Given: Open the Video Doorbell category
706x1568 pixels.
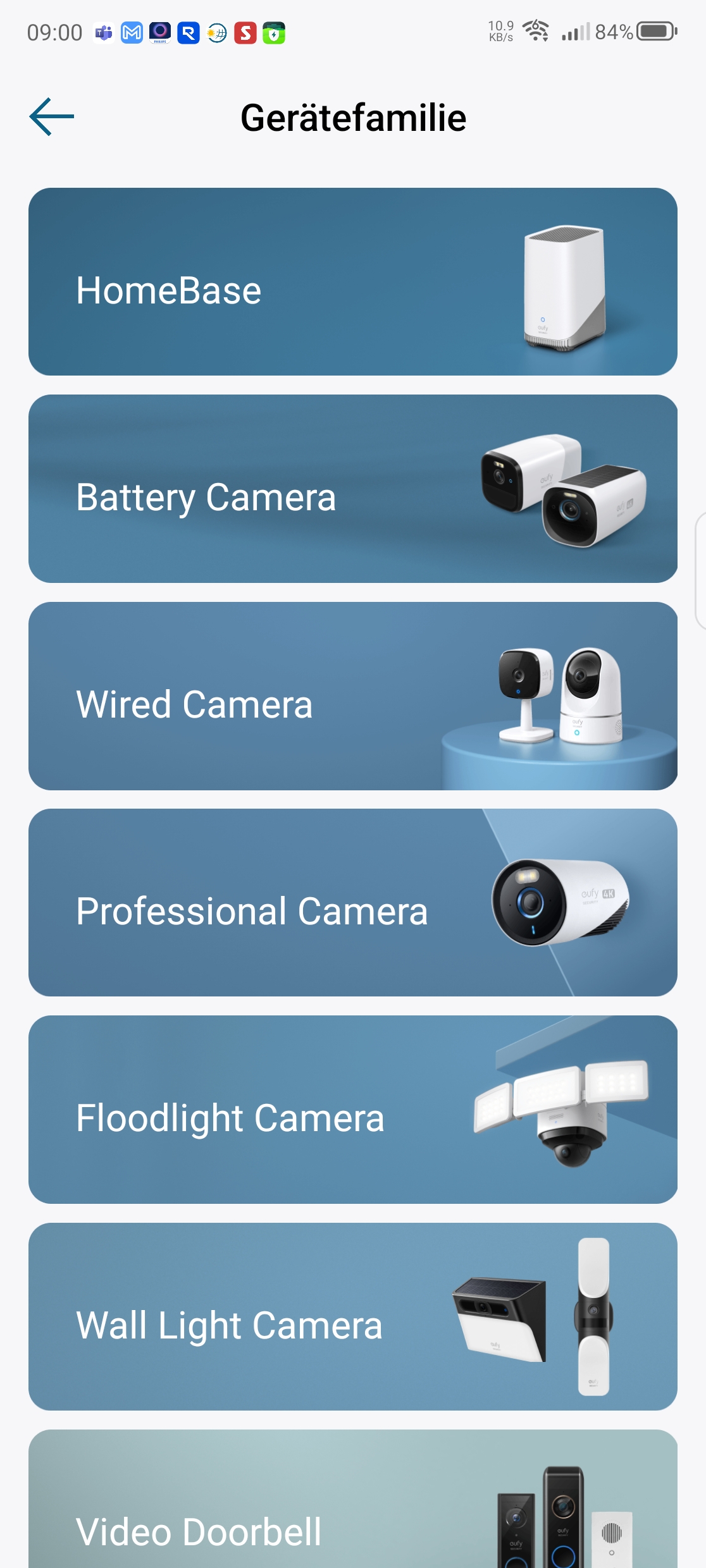Looking at the screenshot, I should tap(352, 1511).
